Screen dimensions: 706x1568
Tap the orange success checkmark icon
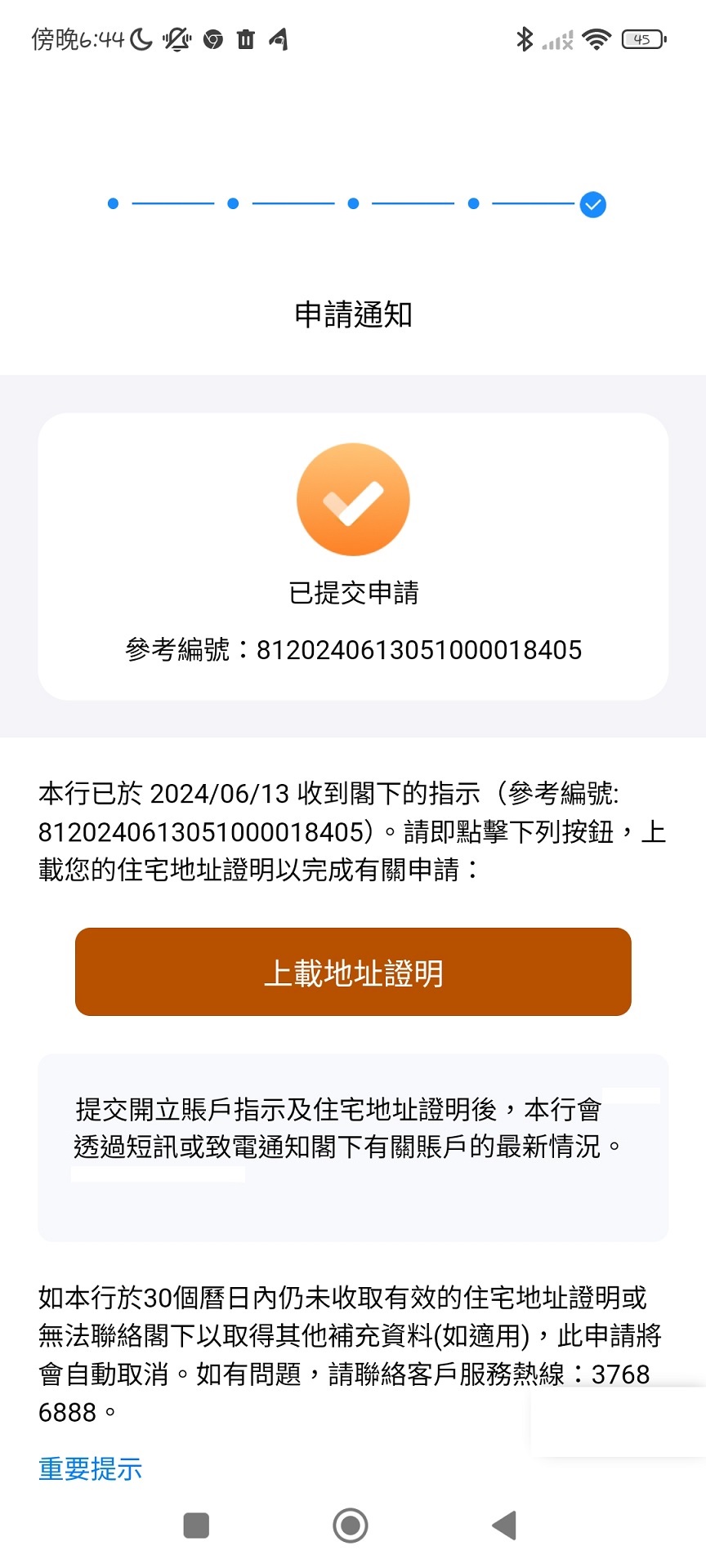353,500
